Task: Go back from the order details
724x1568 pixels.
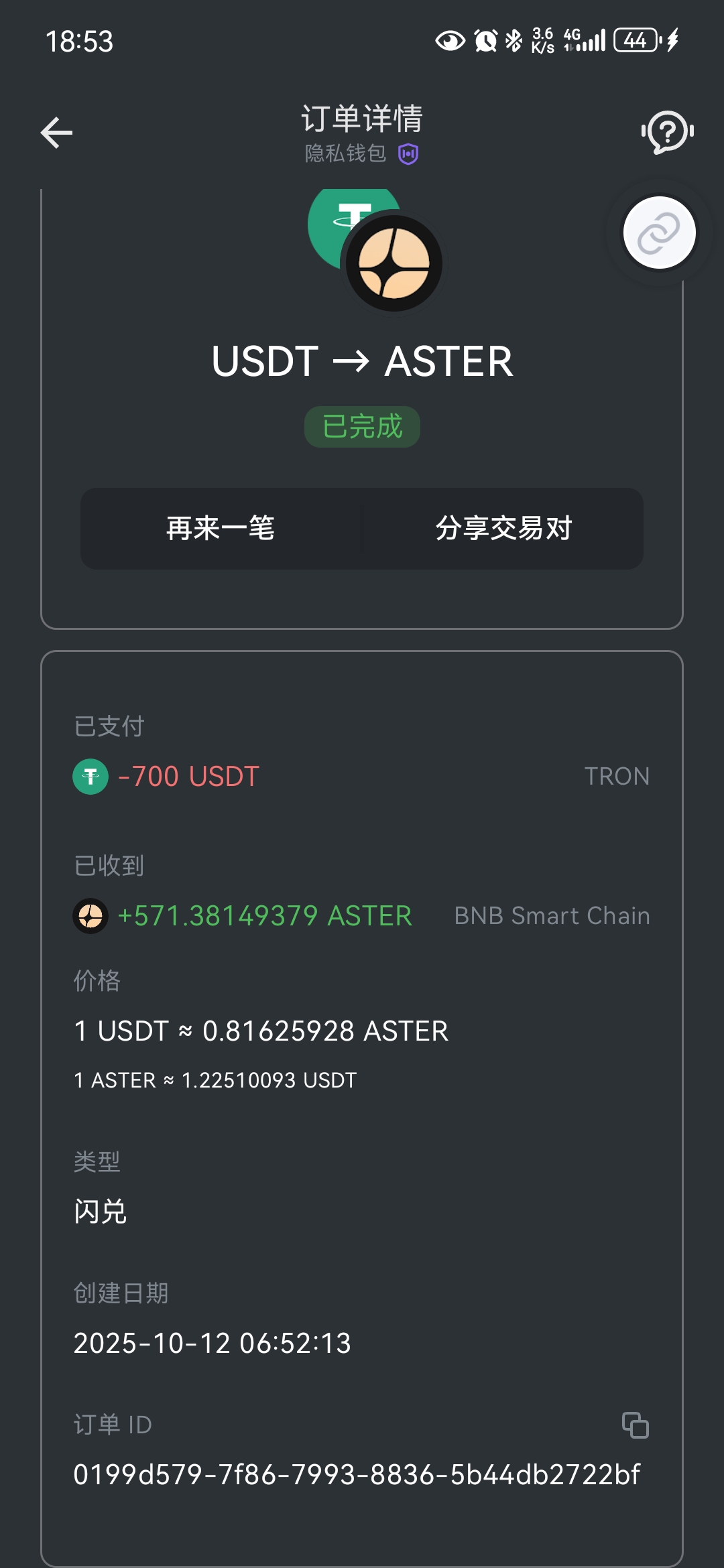Action: point(57,133)
